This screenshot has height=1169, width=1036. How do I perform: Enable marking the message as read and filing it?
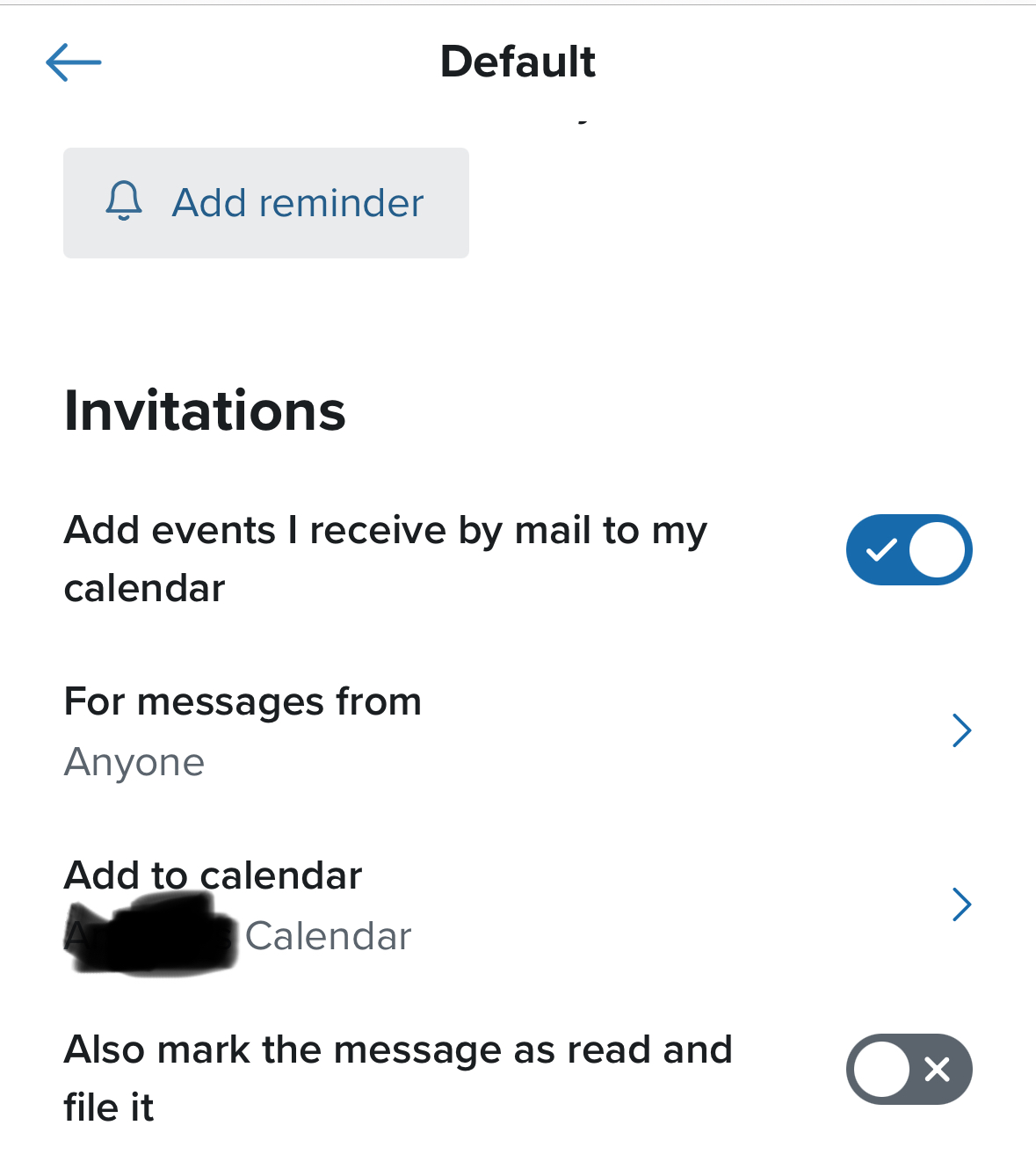909,1069
